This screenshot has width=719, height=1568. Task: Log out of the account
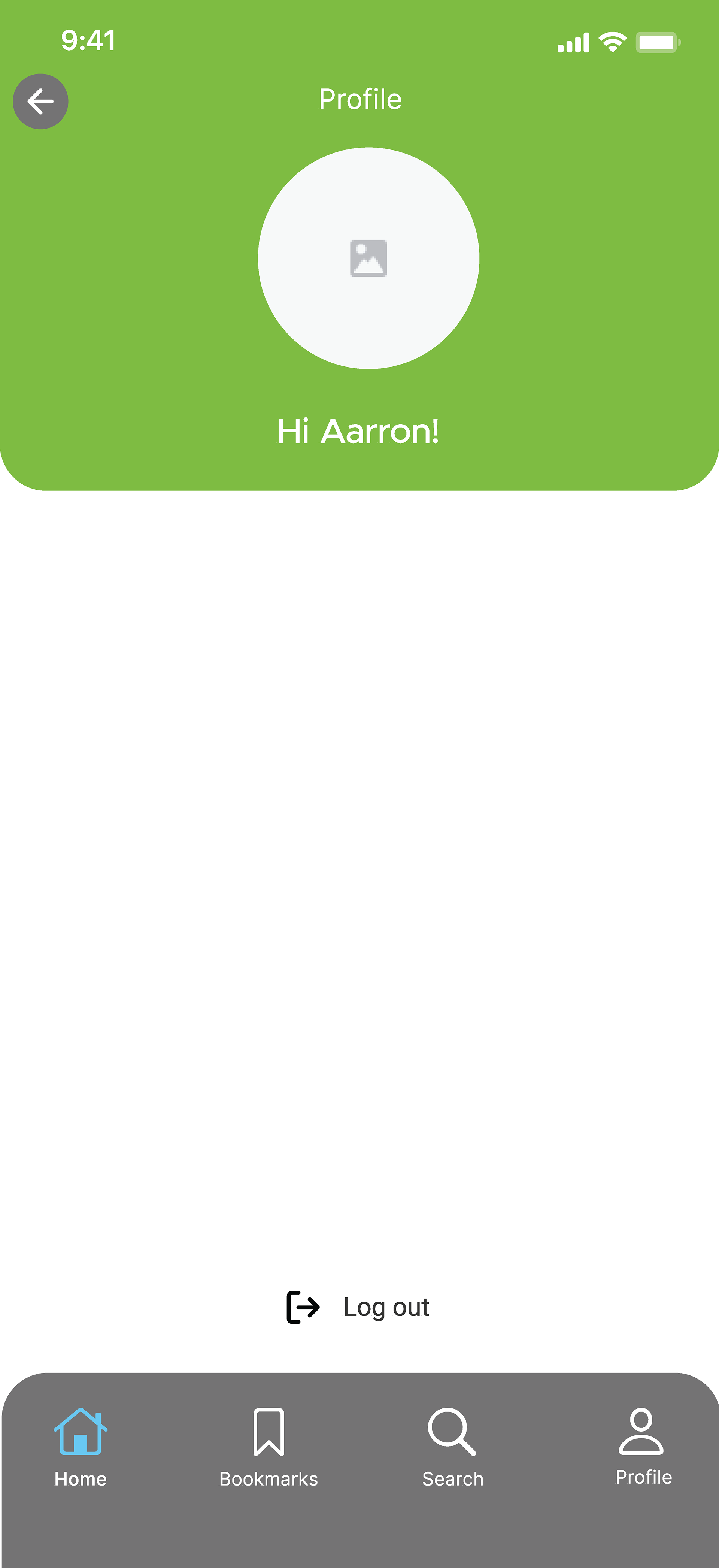[358, 1307]
